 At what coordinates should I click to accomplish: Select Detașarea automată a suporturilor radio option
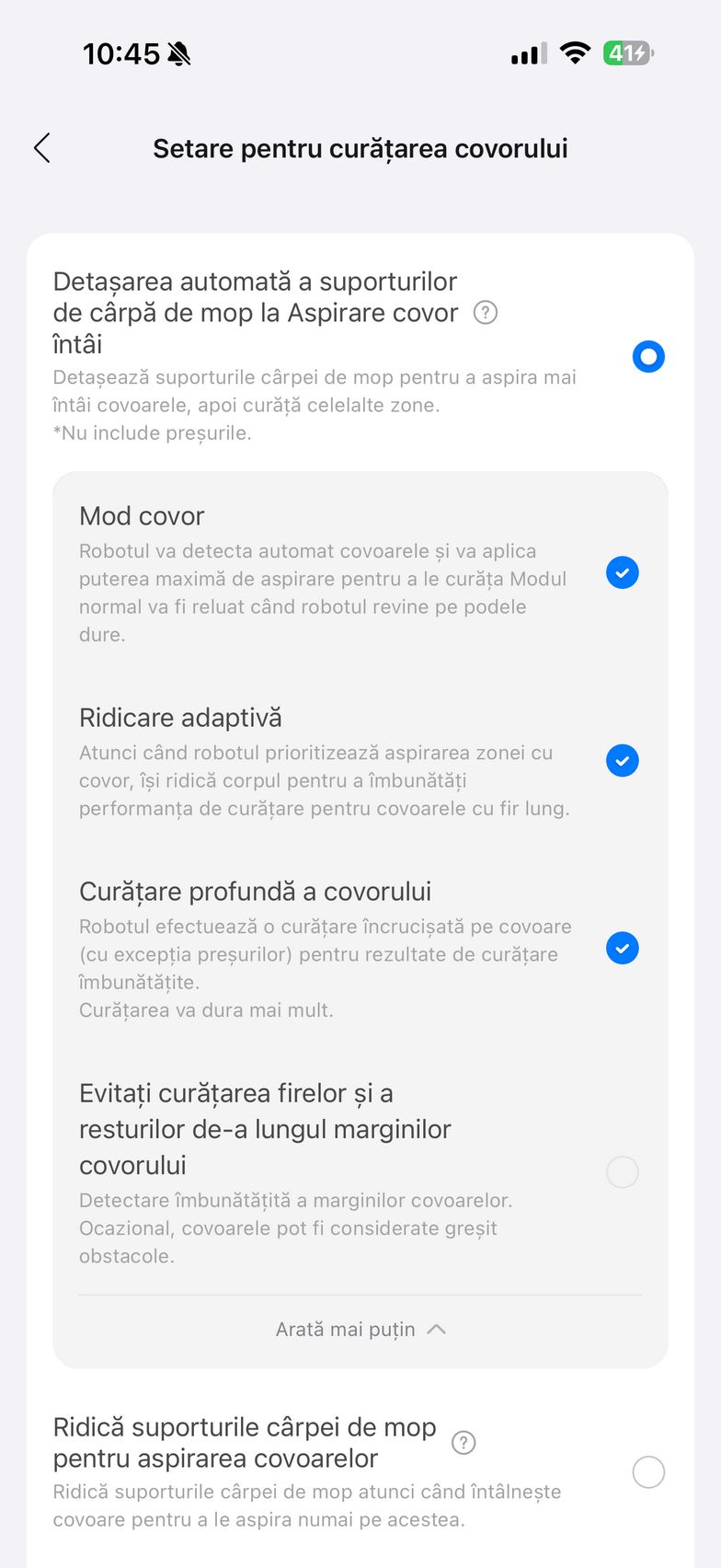648,357
